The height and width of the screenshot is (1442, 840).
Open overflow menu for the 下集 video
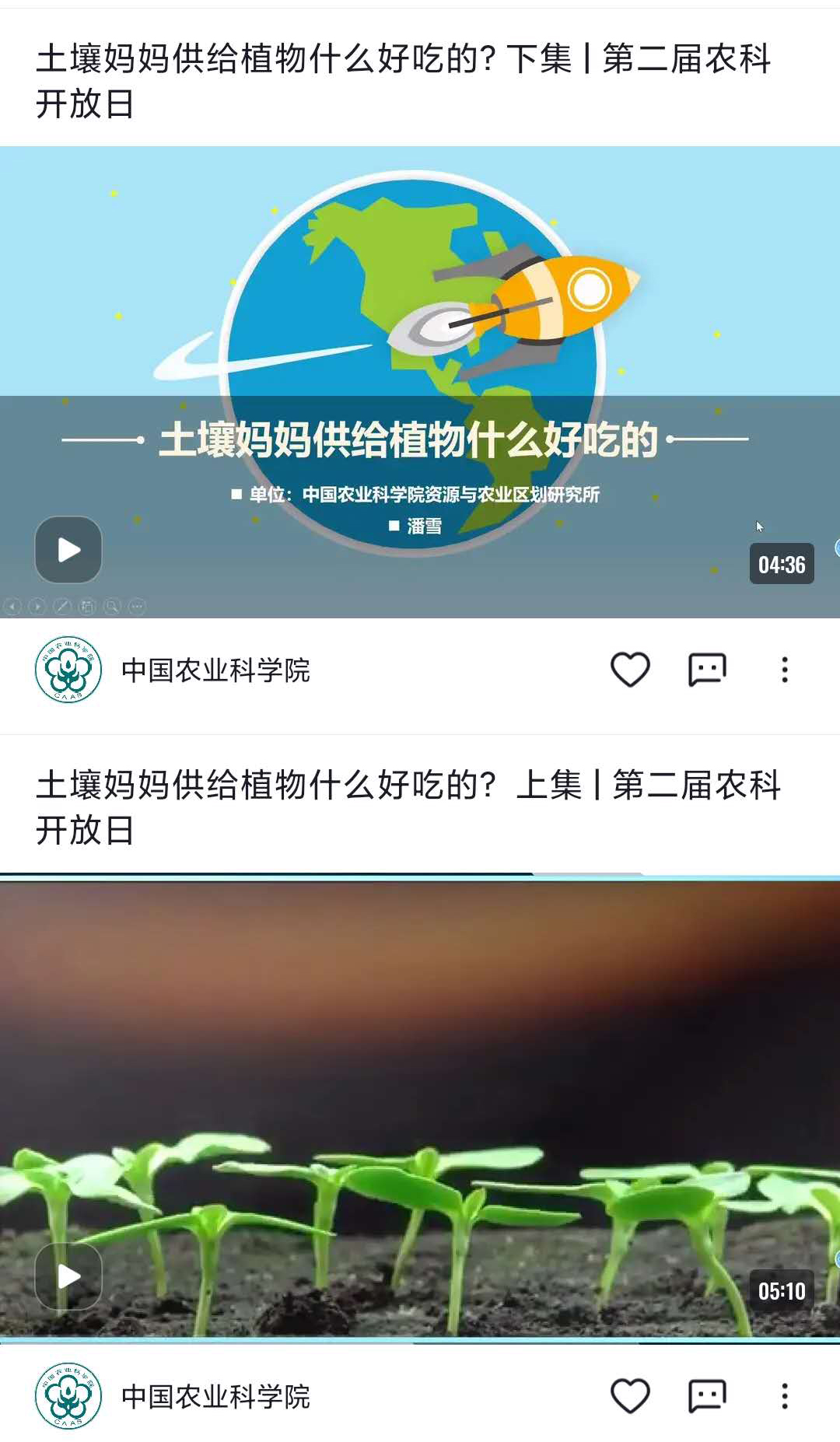point(785,670)
